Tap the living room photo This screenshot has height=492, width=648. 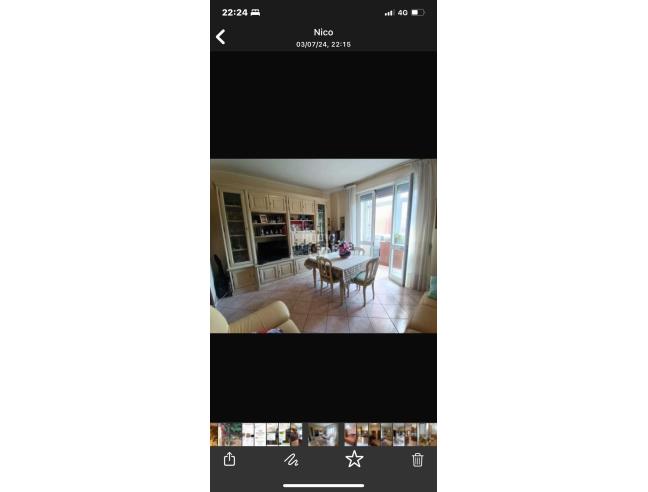click(323, 246)
